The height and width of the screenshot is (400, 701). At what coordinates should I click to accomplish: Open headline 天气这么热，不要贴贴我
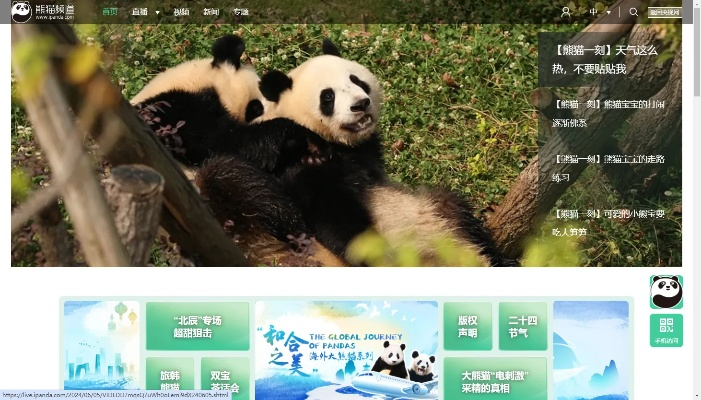click(607, 59)
